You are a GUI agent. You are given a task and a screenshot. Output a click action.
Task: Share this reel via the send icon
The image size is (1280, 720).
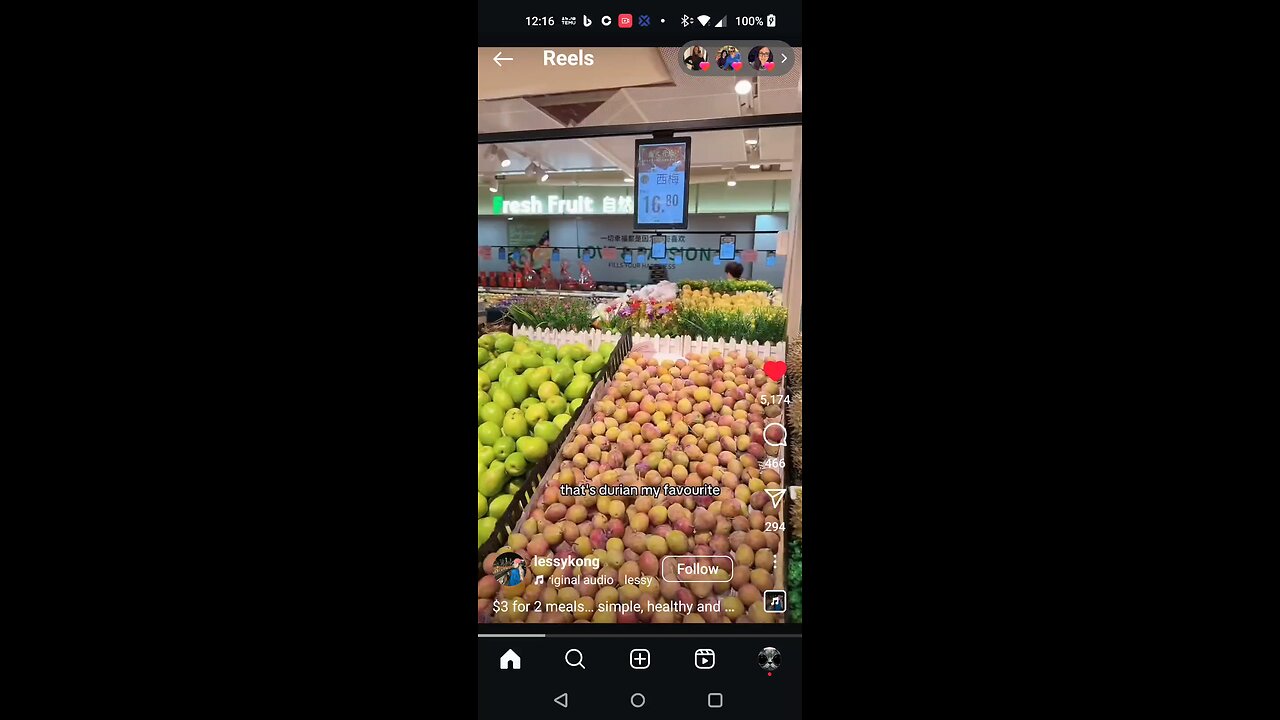tap(774, 499)
